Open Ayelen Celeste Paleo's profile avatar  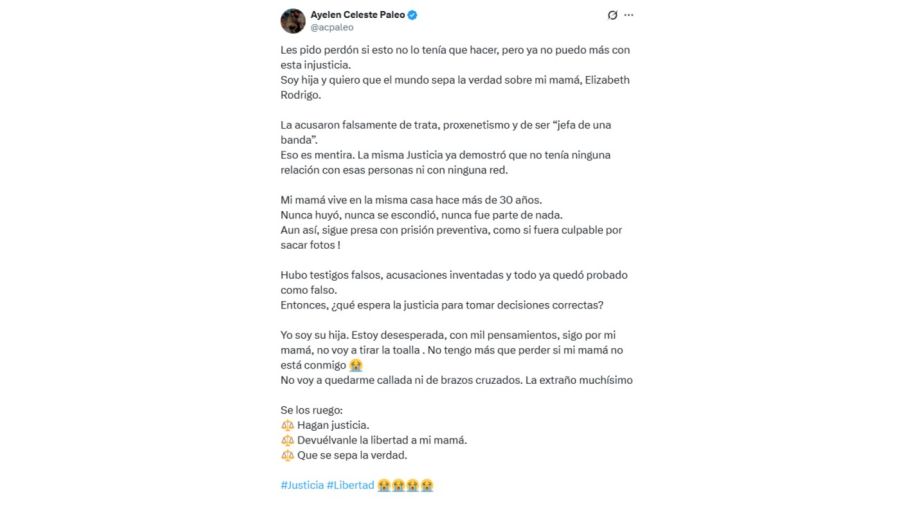[292, 21]
